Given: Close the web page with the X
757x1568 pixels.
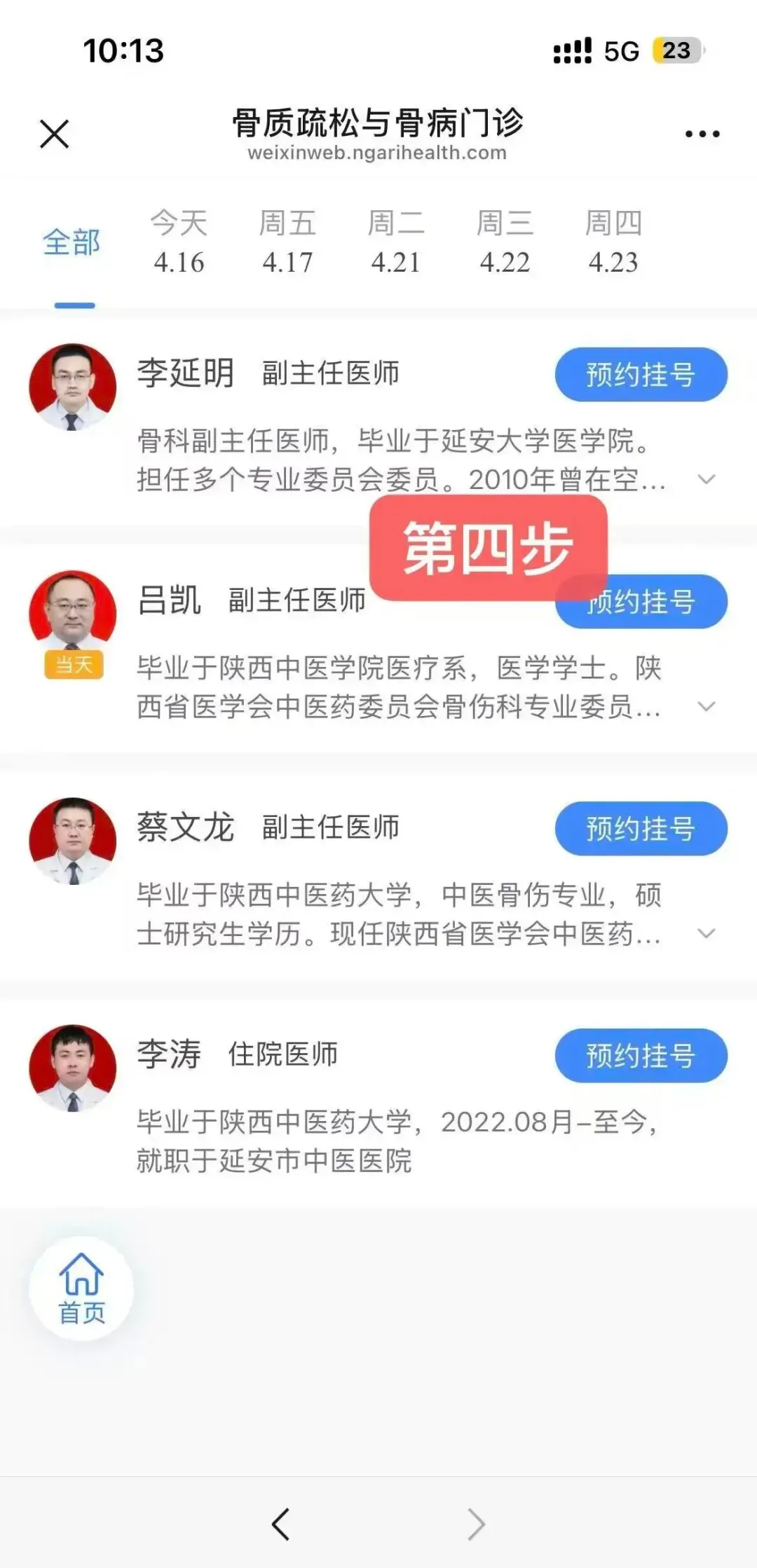Looking at the screenshot, I should pos(55,134).
